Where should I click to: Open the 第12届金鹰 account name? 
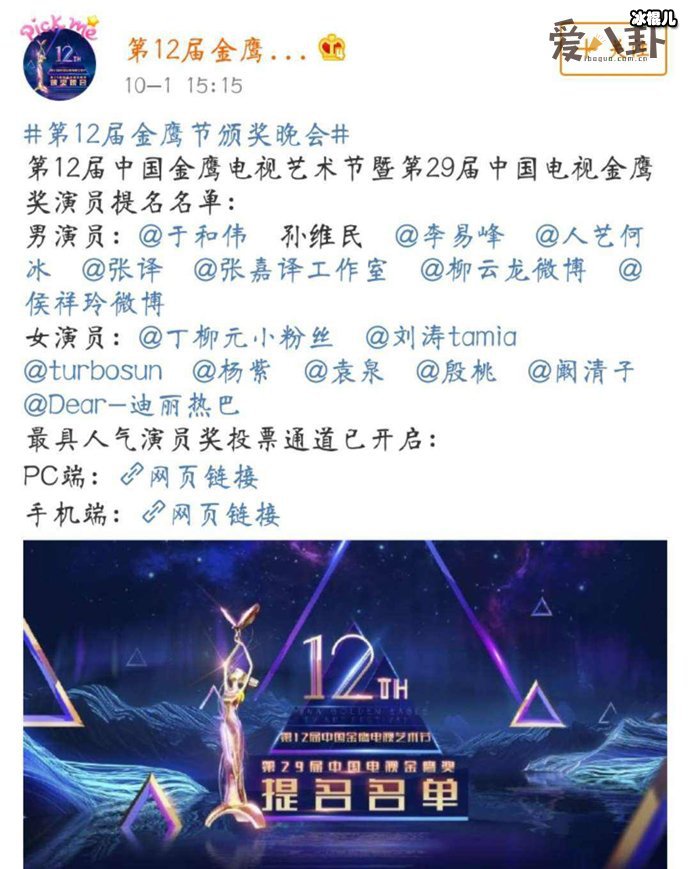[x=215, y=49]
